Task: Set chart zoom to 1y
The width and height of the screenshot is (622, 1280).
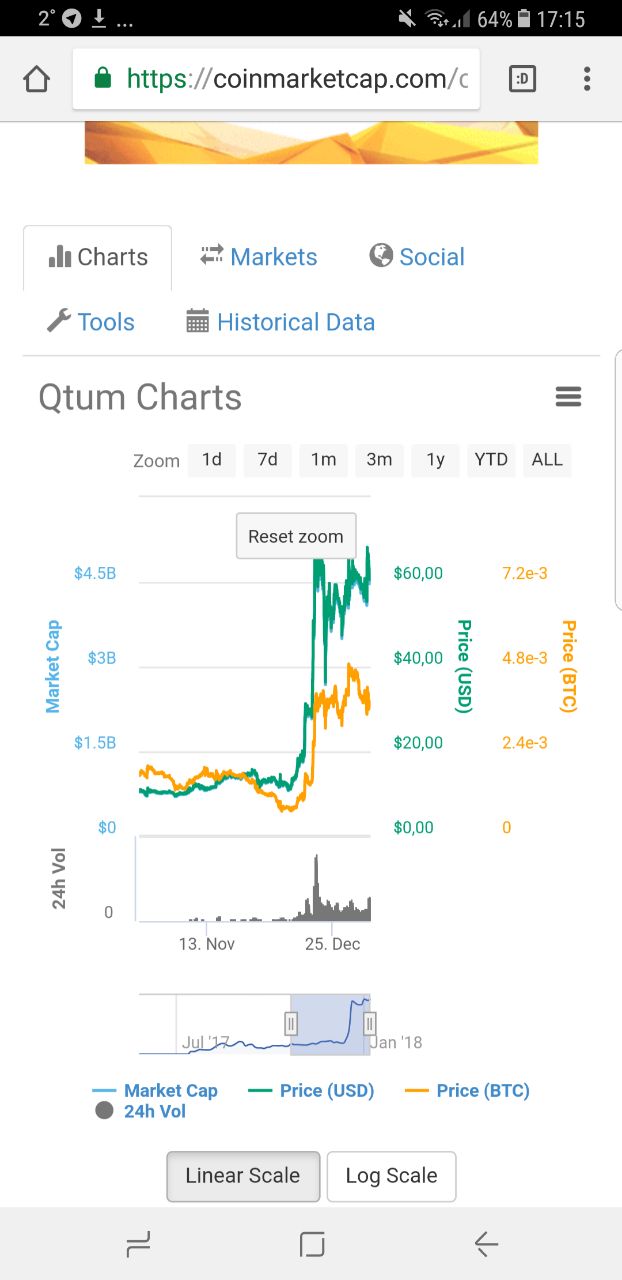Action: [x=435, y=460]
